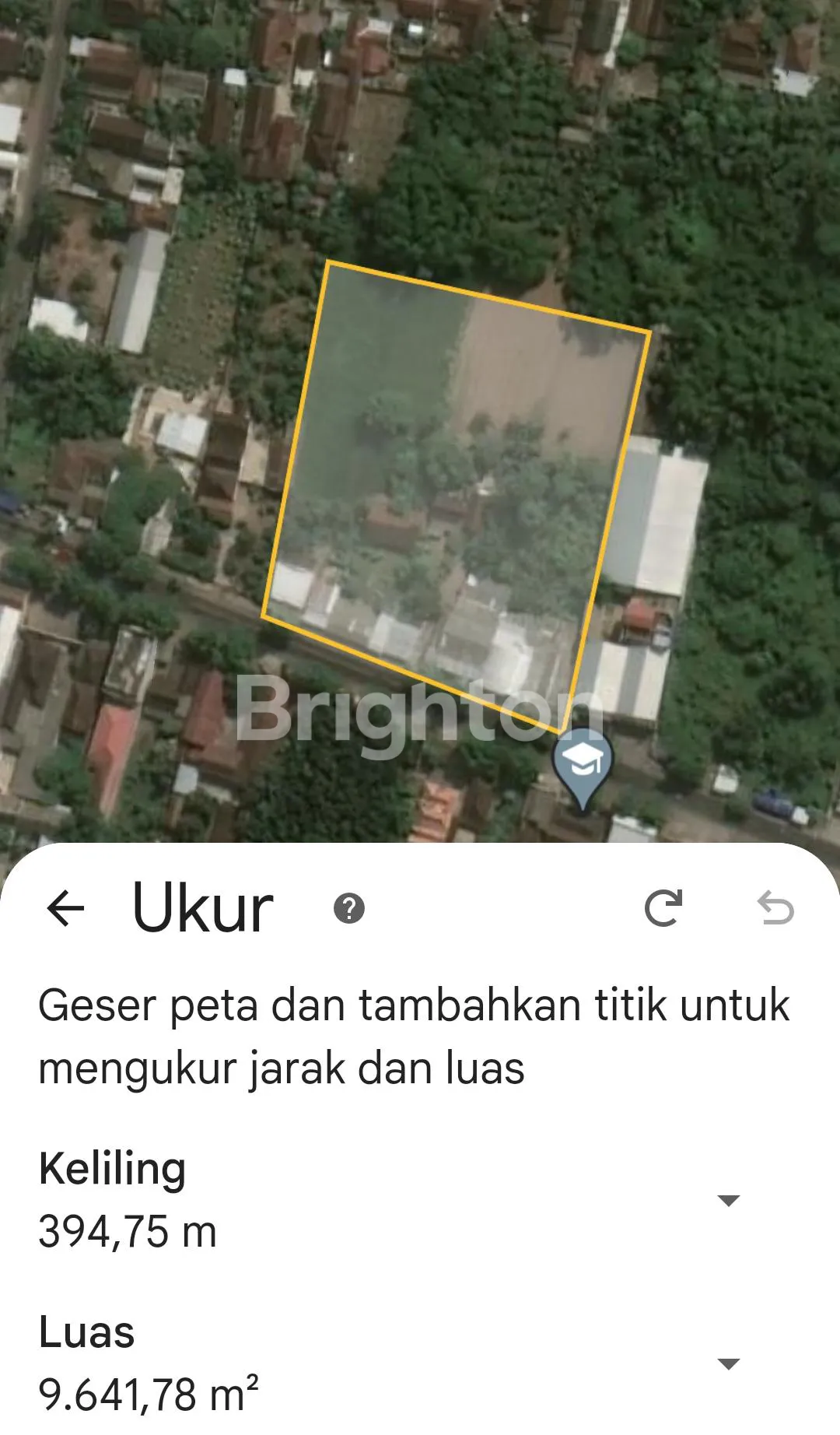Screen dimensions: 840x1435
Task: Tap the redo arrow icon
Action: 663,907
